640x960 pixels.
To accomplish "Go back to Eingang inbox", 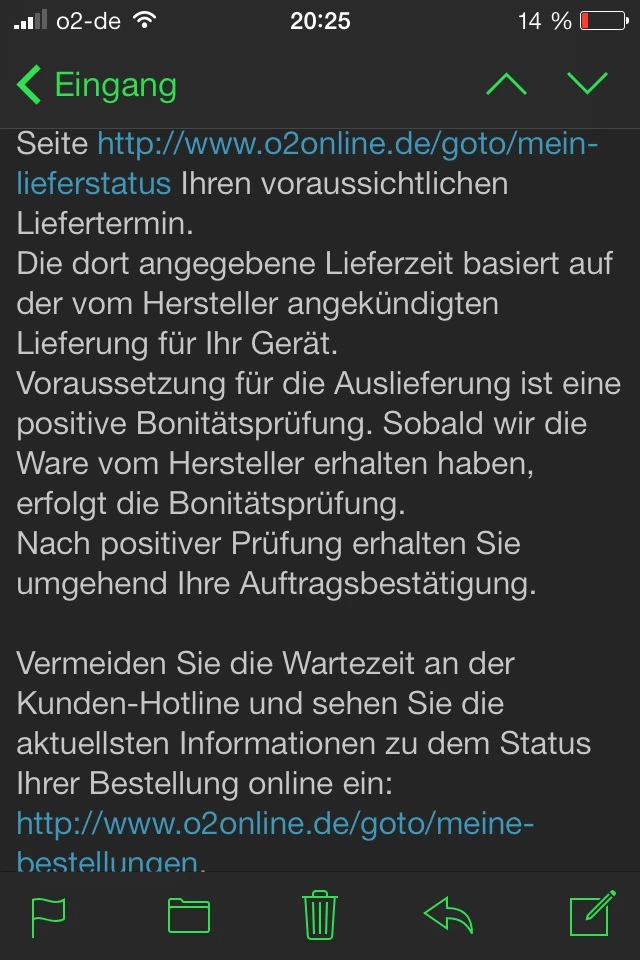I will (97, 85).
